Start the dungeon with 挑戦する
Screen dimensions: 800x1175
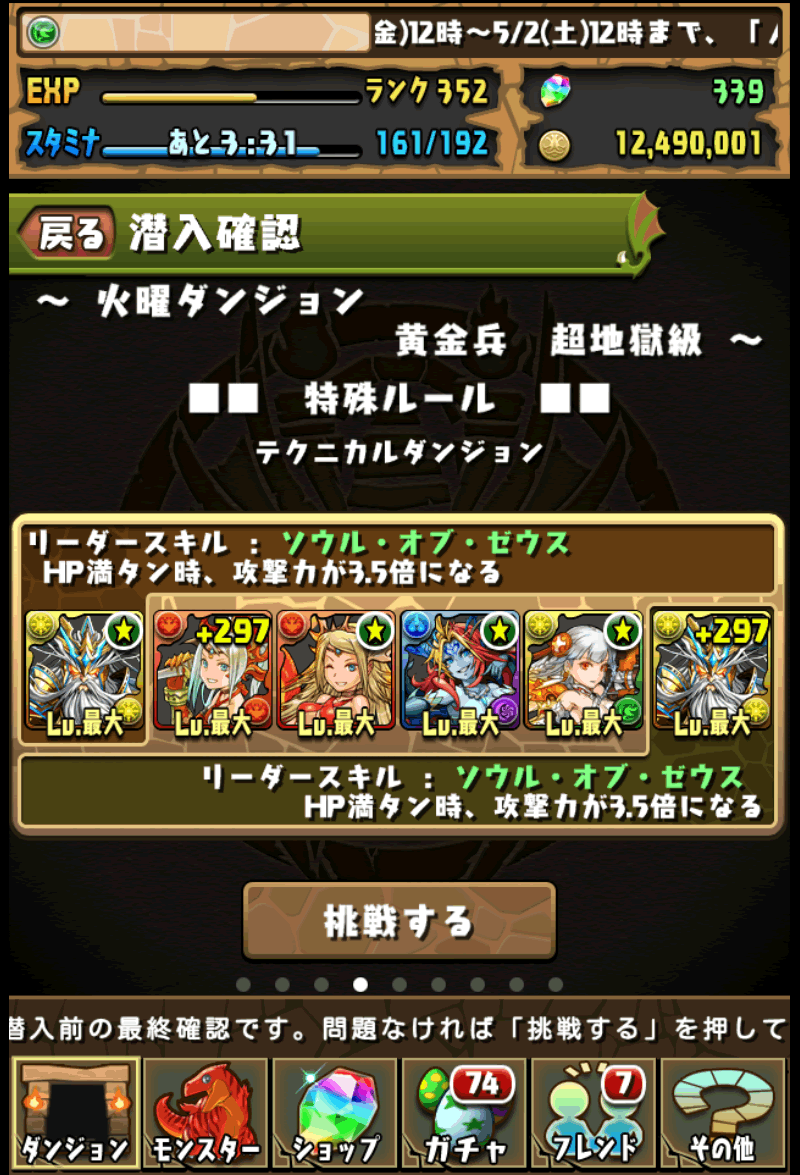(399, 921)
